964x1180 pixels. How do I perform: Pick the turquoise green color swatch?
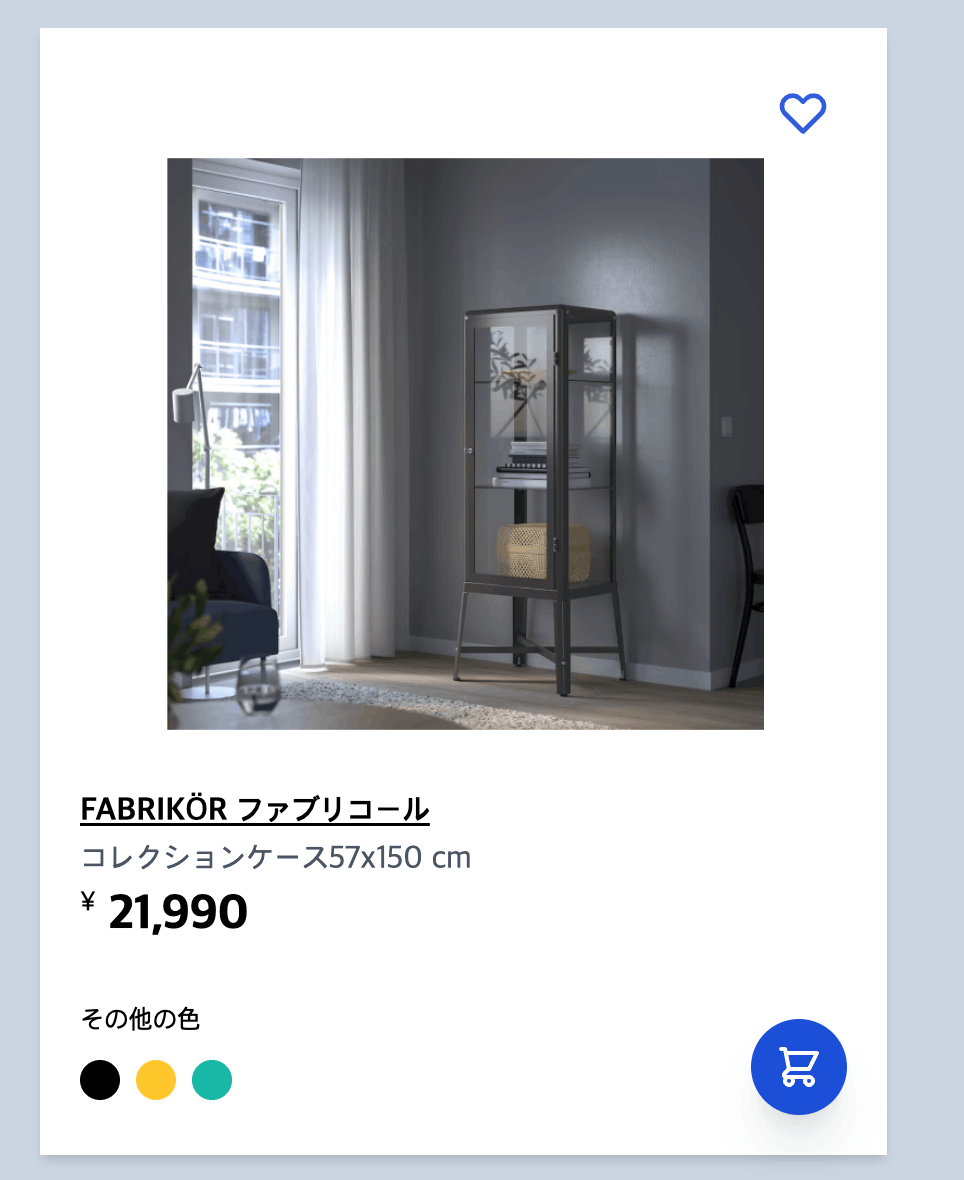point(212,1080)
